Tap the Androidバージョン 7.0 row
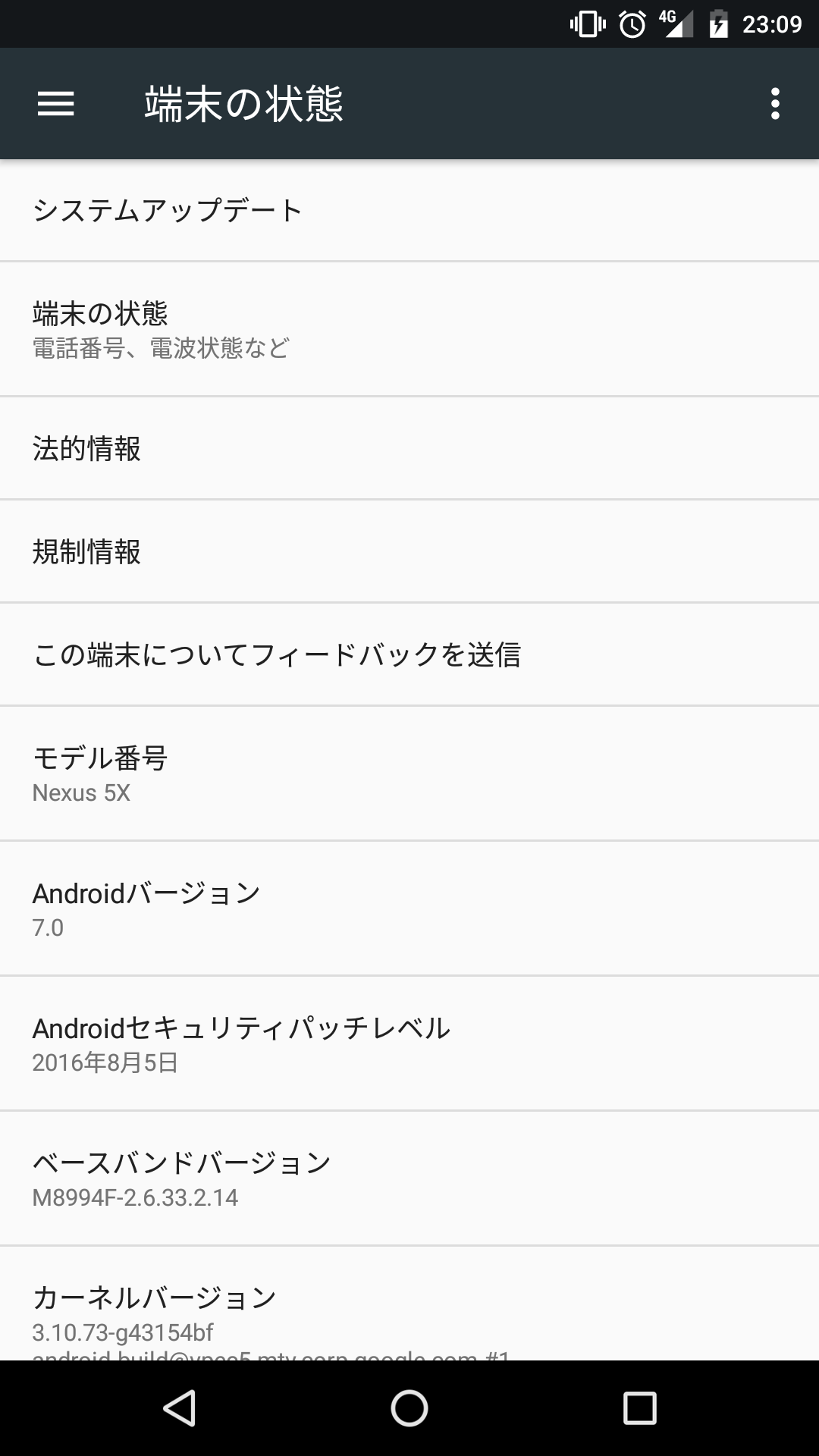 (409, 908)
